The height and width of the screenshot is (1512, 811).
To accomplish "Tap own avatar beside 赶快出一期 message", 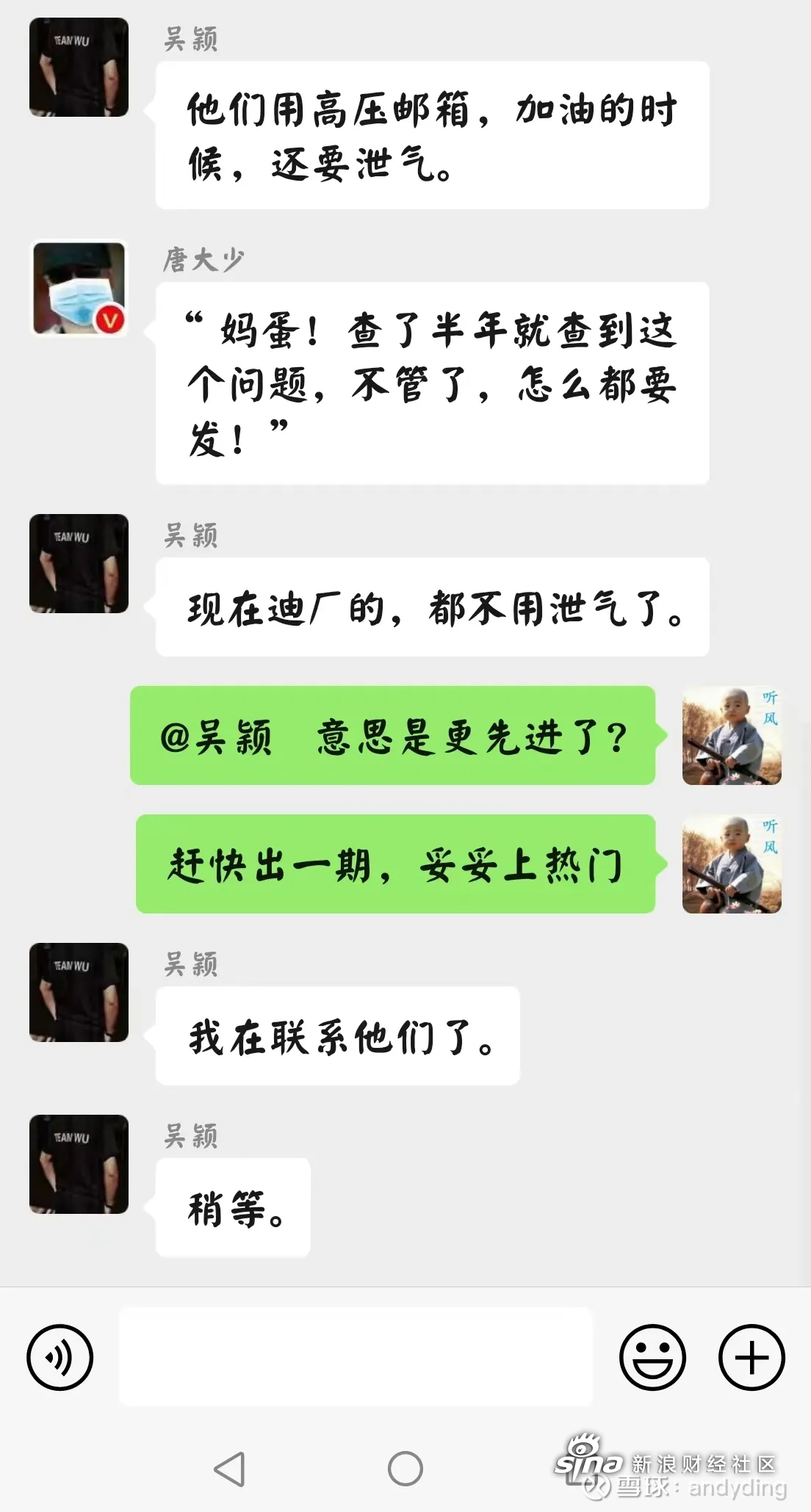I will point(732,864).
